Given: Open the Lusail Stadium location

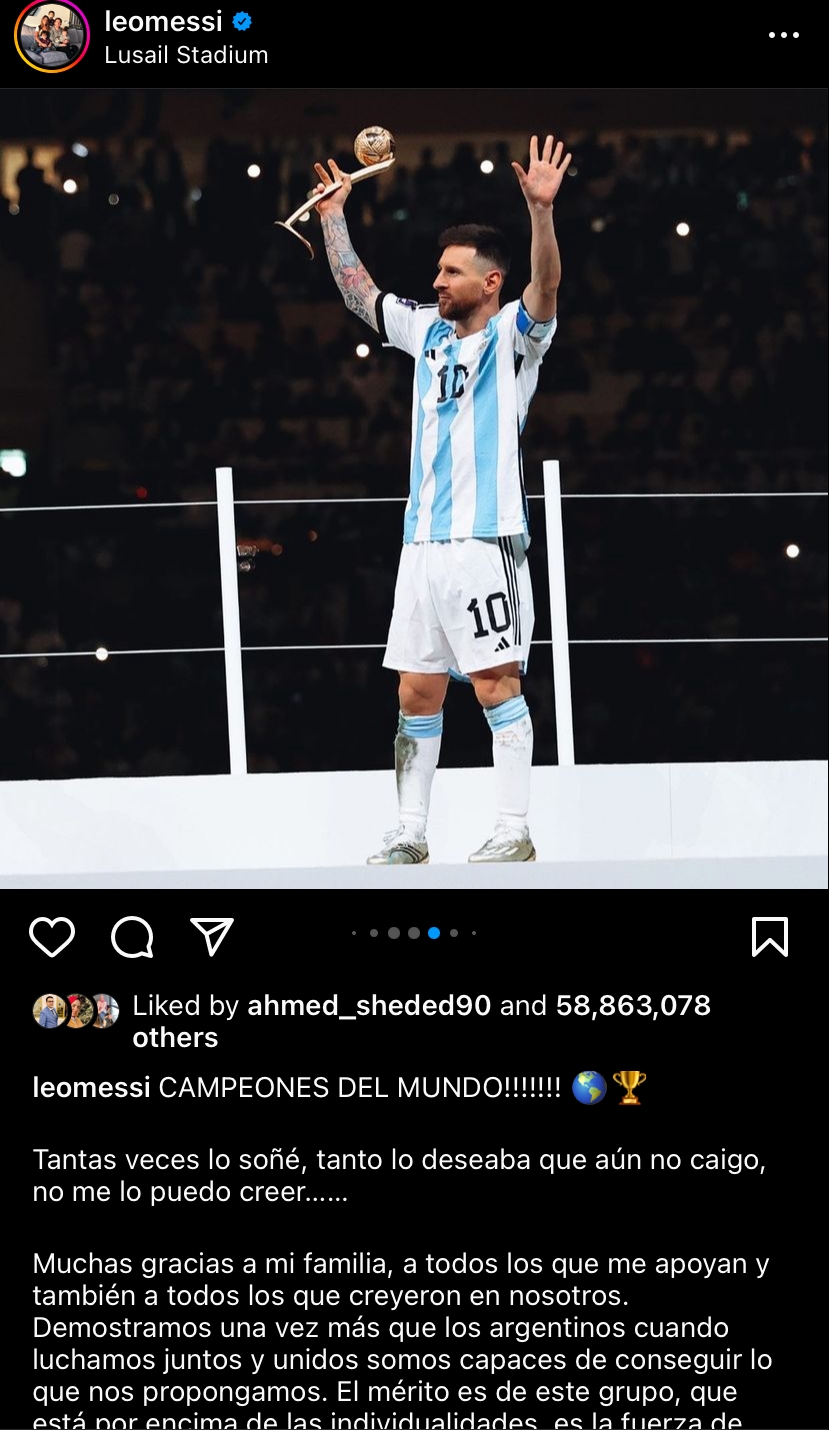Looking at the screenshot, I should pos(186,55).
